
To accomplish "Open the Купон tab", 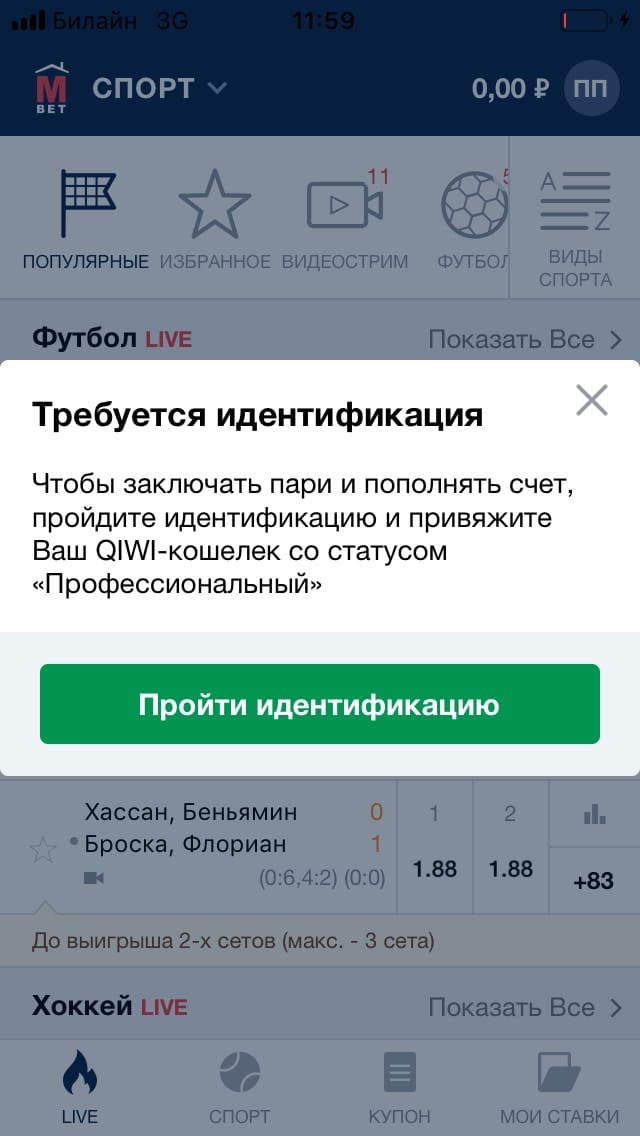I will [400, 1087].
